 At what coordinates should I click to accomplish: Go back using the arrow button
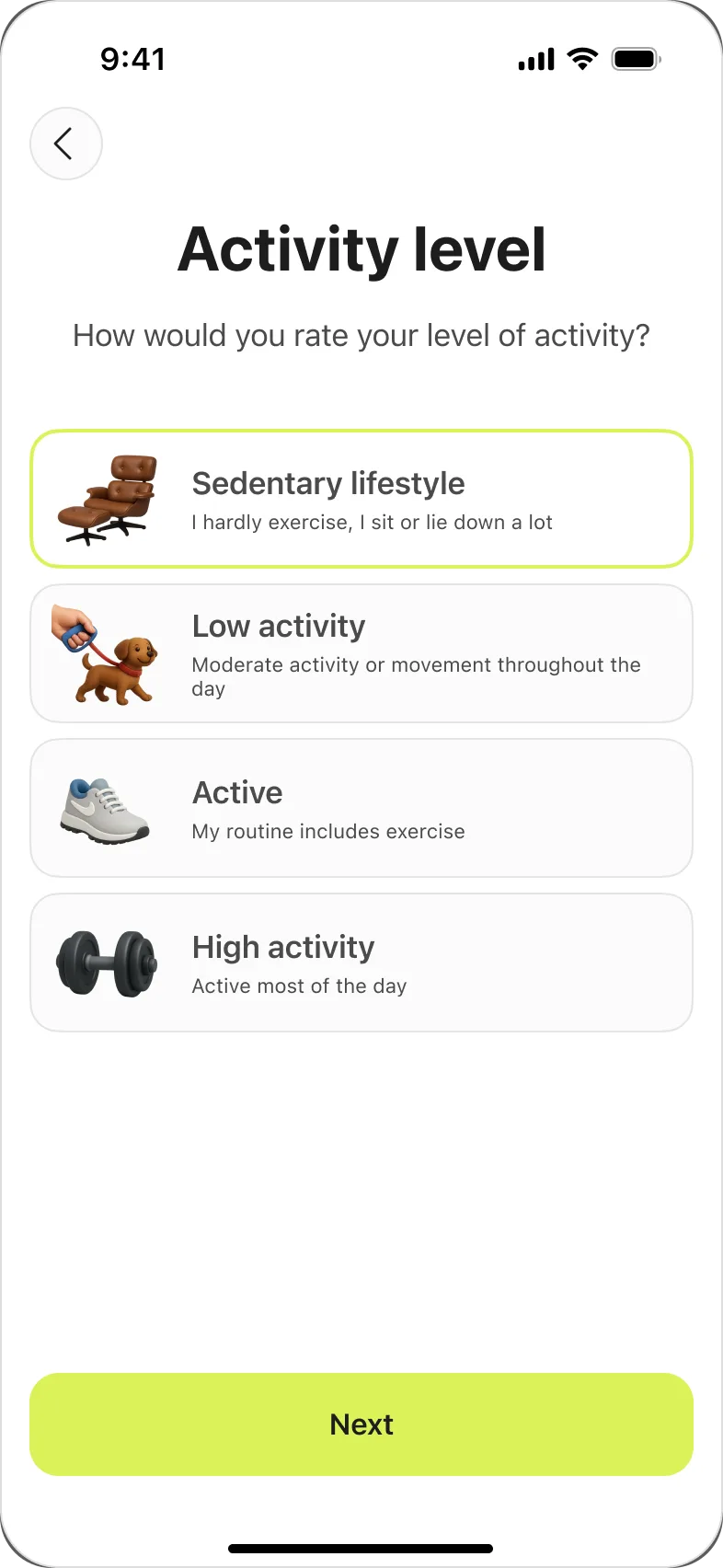pyautogui.click(x=66, y=144)
